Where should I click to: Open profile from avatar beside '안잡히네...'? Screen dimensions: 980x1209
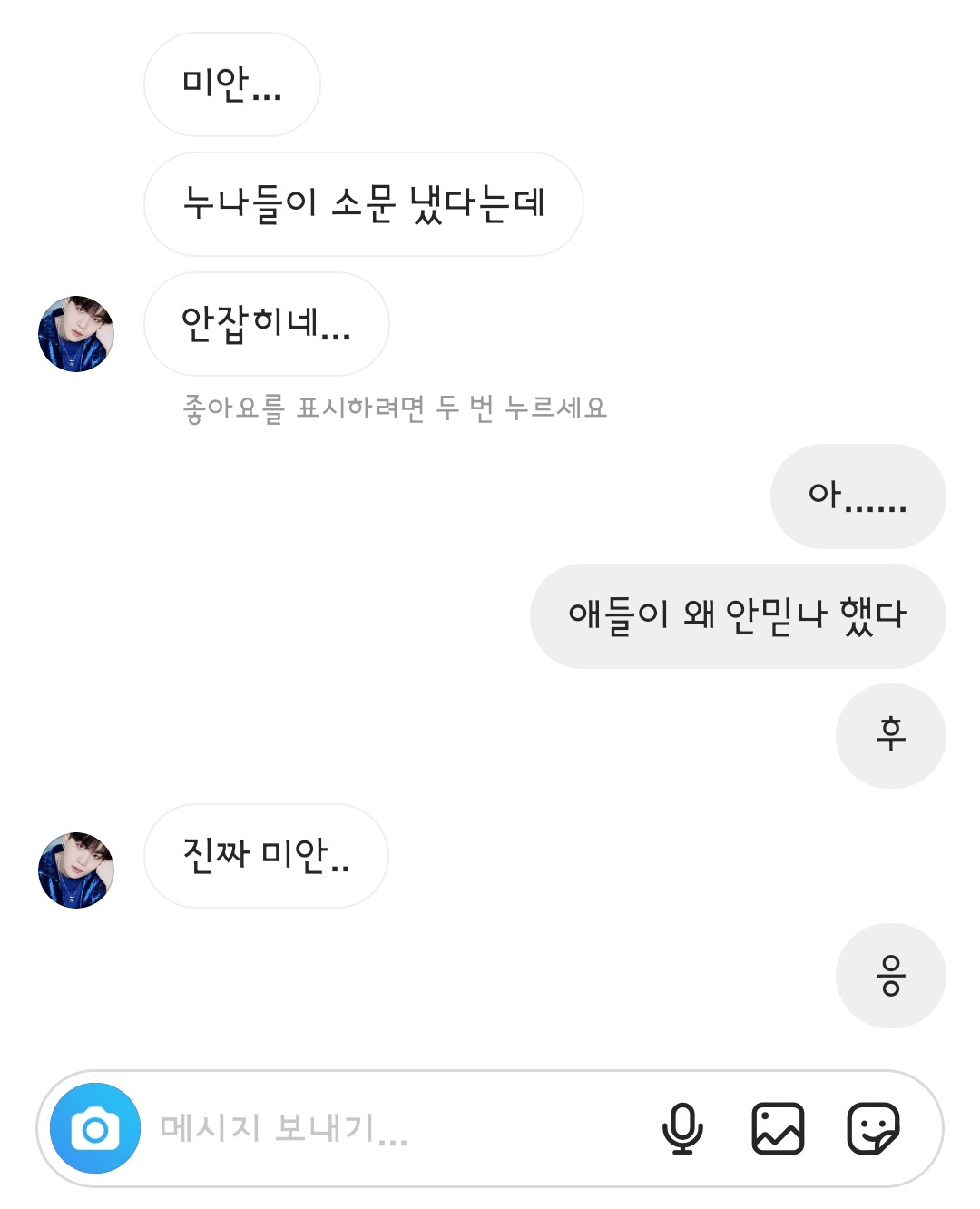click(76, 333)
